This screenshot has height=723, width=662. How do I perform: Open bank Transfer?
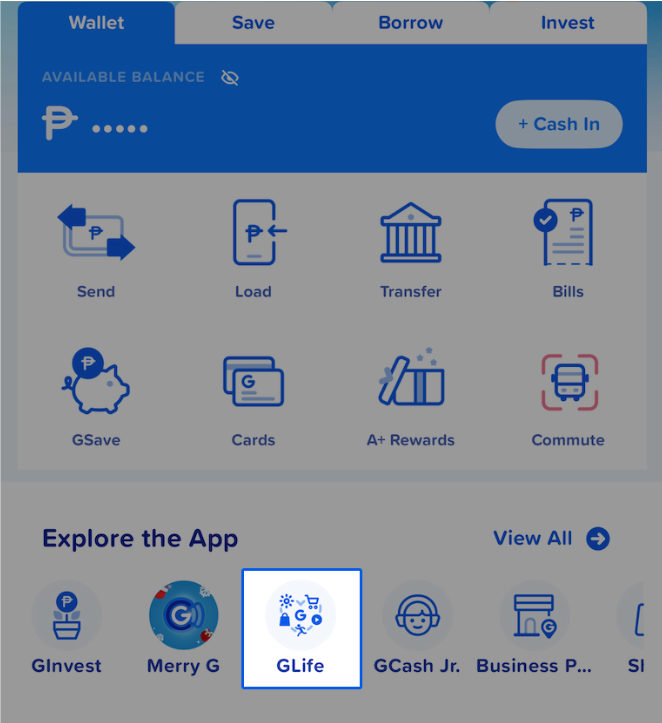coord(410,250)
